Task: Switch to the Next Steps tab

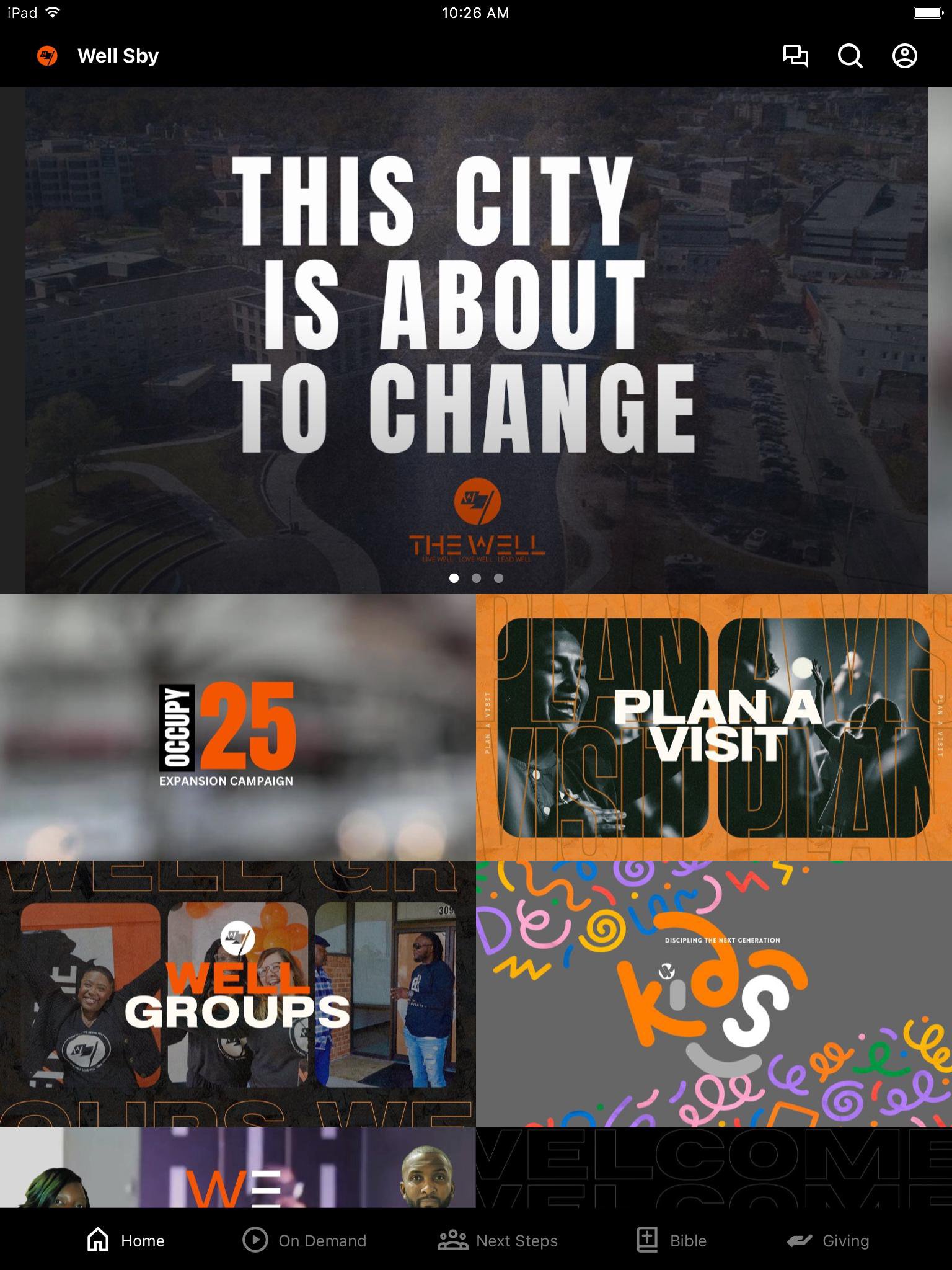Action: click(498, 1240)
